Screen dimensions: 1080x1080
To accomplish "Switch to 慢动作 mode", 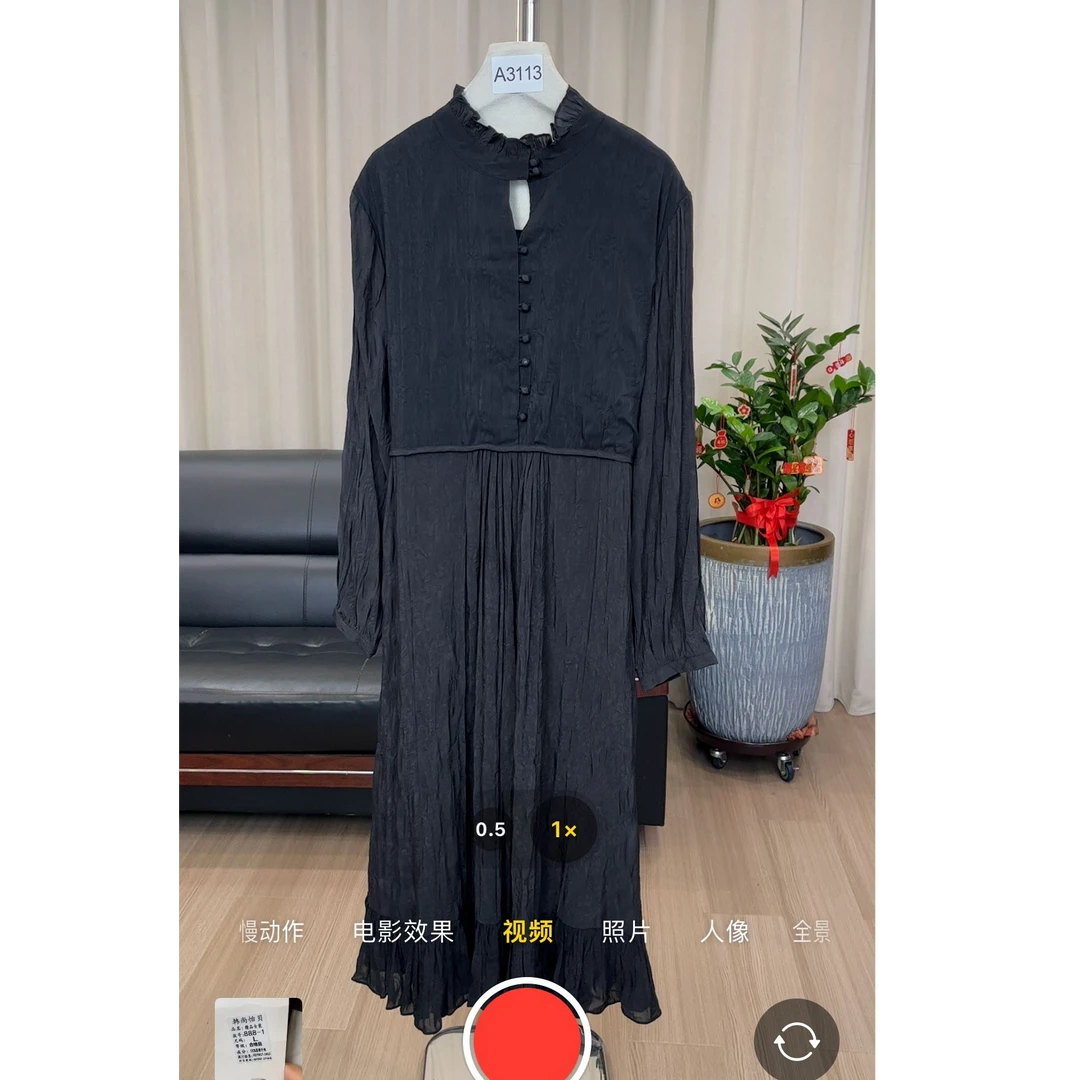I will tap(272, 932).
